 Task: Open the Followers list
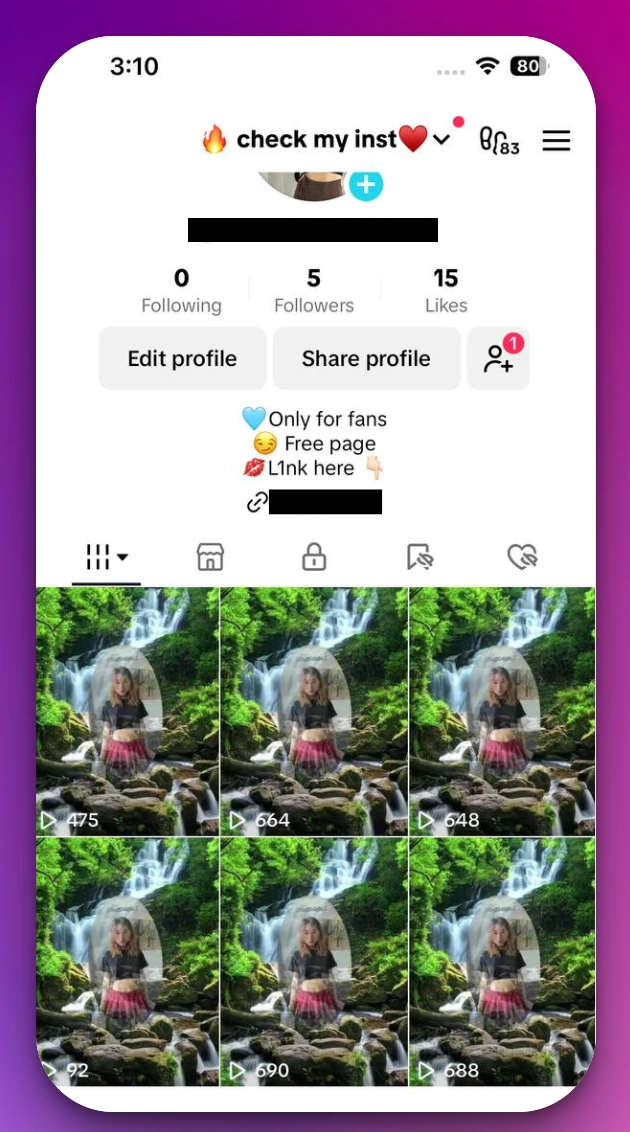[x=314, y=290]
